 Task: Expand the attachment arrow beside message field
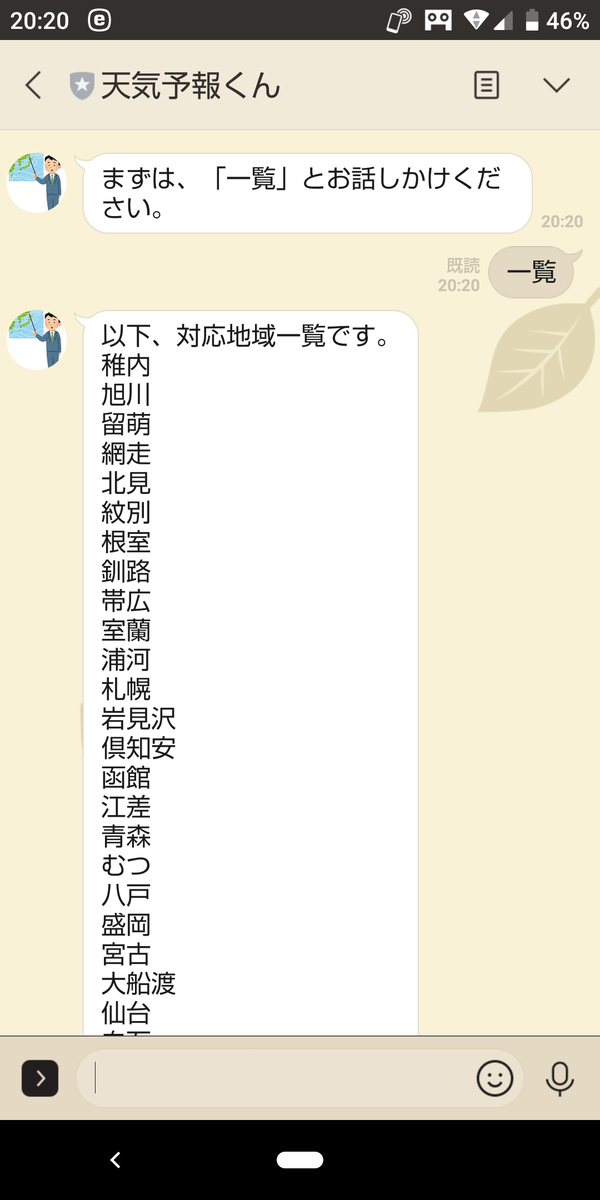pyautogui.click(x=40, y=1077)
